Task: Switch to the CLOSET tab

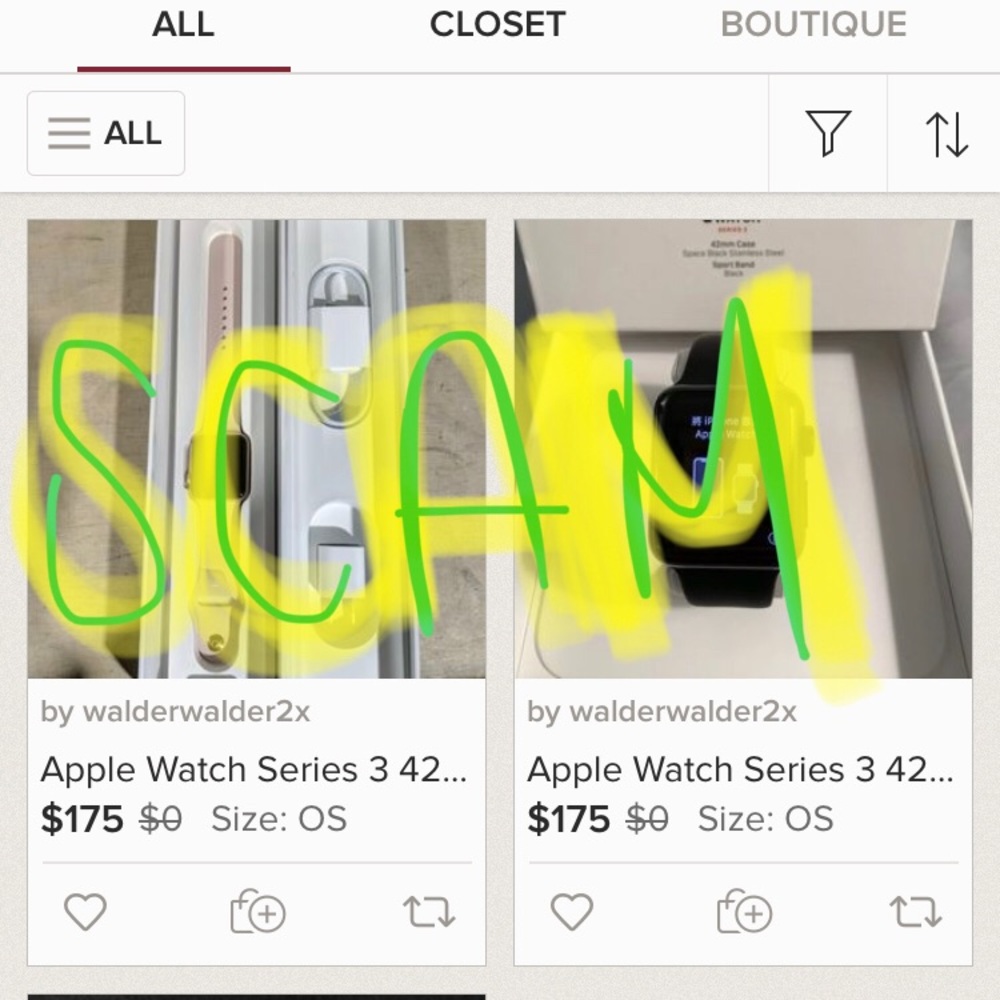Action: point(497,26)
